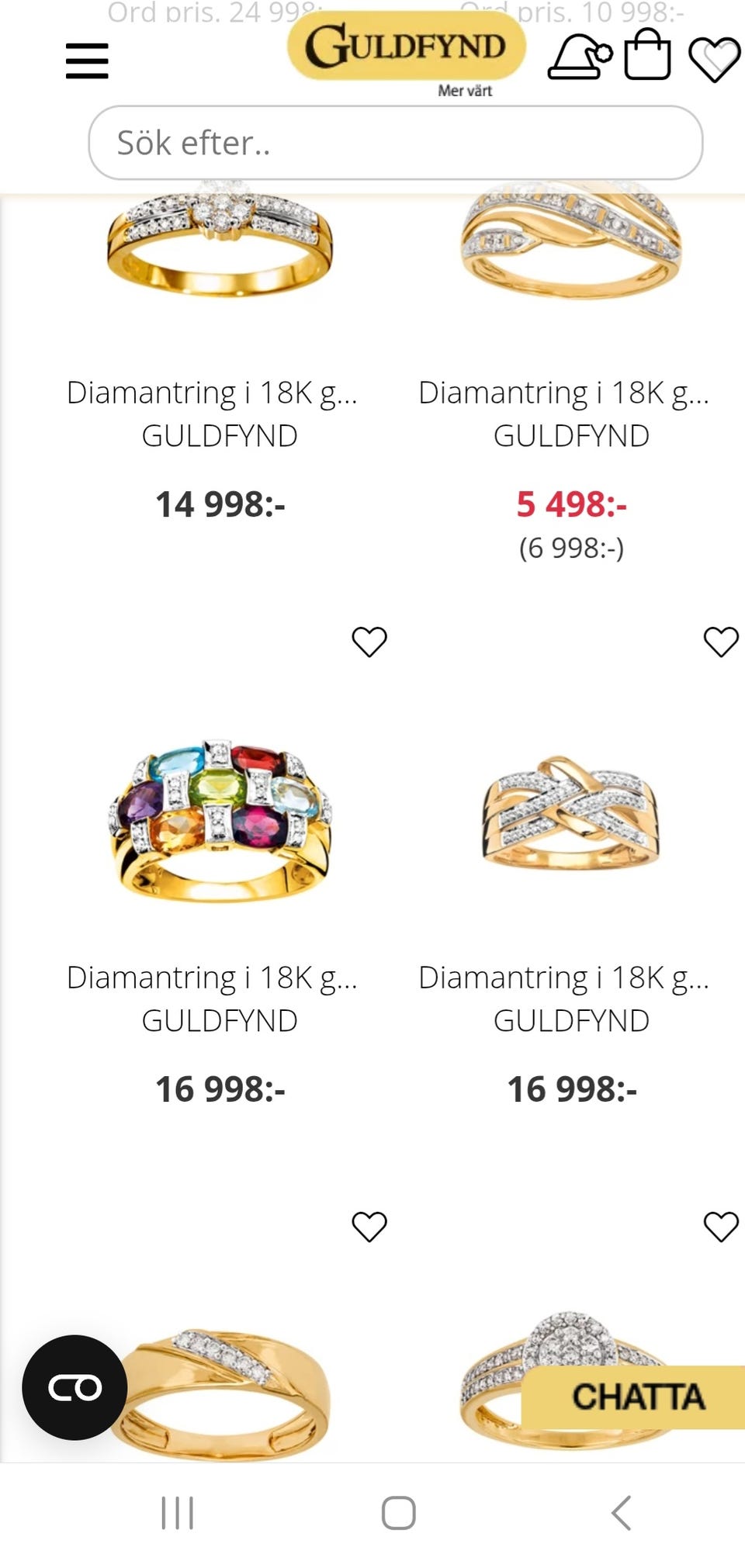This screenshot has height=1568, width=745.
Task: Open the hamburger menu
Action: point(87,61)
